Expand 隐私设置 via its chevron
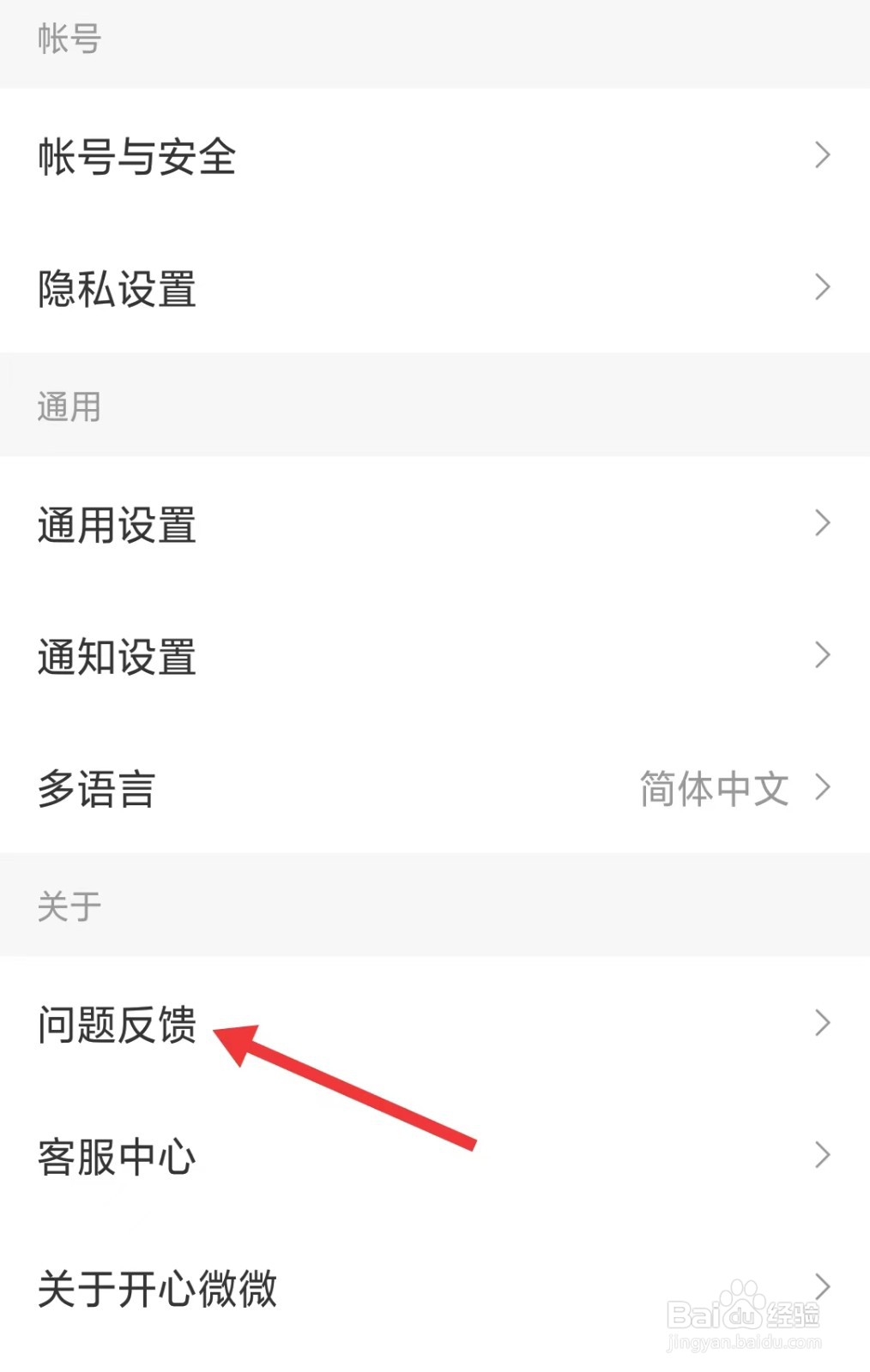Screen dimensions: 870x1372 pos(821,287)
